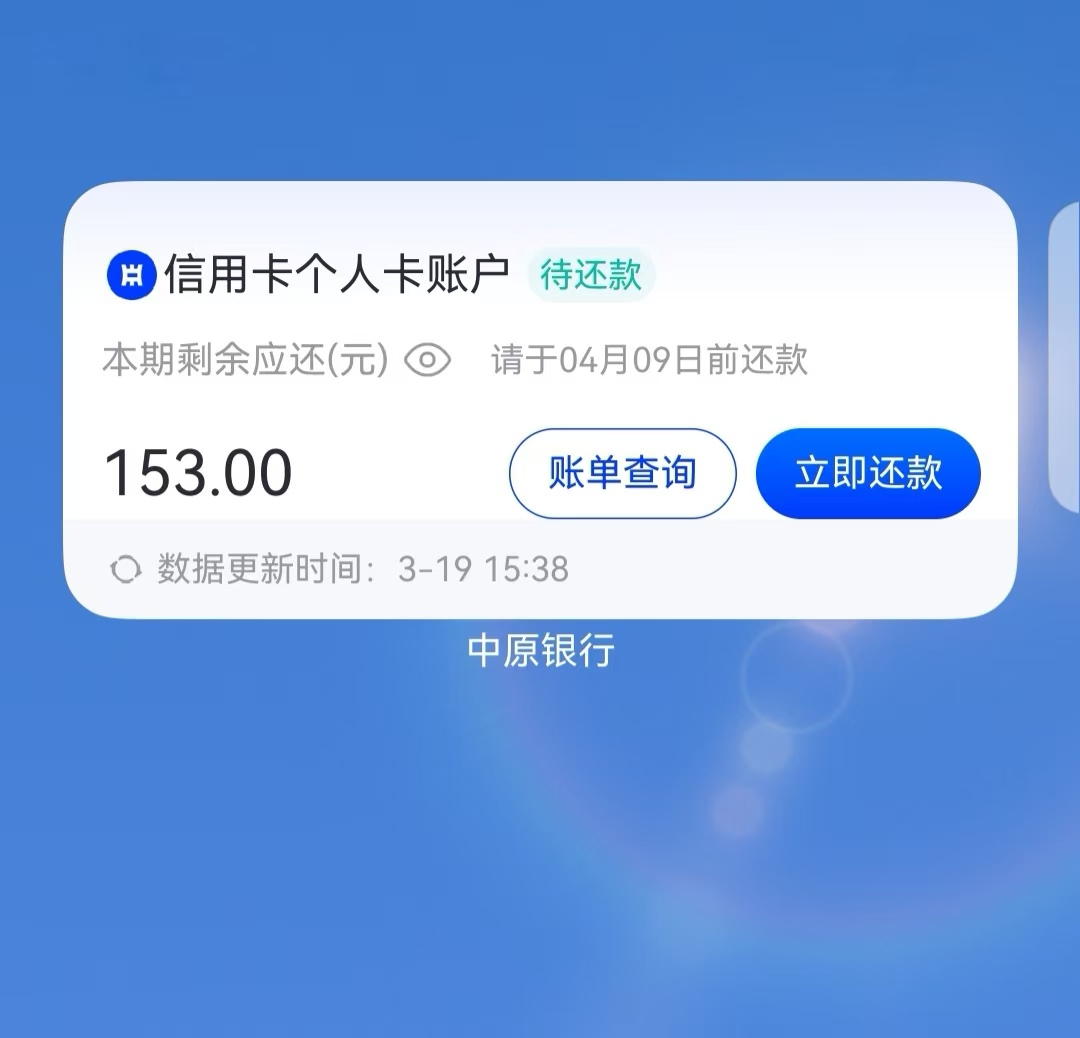Tap 立即还款 to repay now
The image size is (1080, 1038).
[x=868, y=473]
